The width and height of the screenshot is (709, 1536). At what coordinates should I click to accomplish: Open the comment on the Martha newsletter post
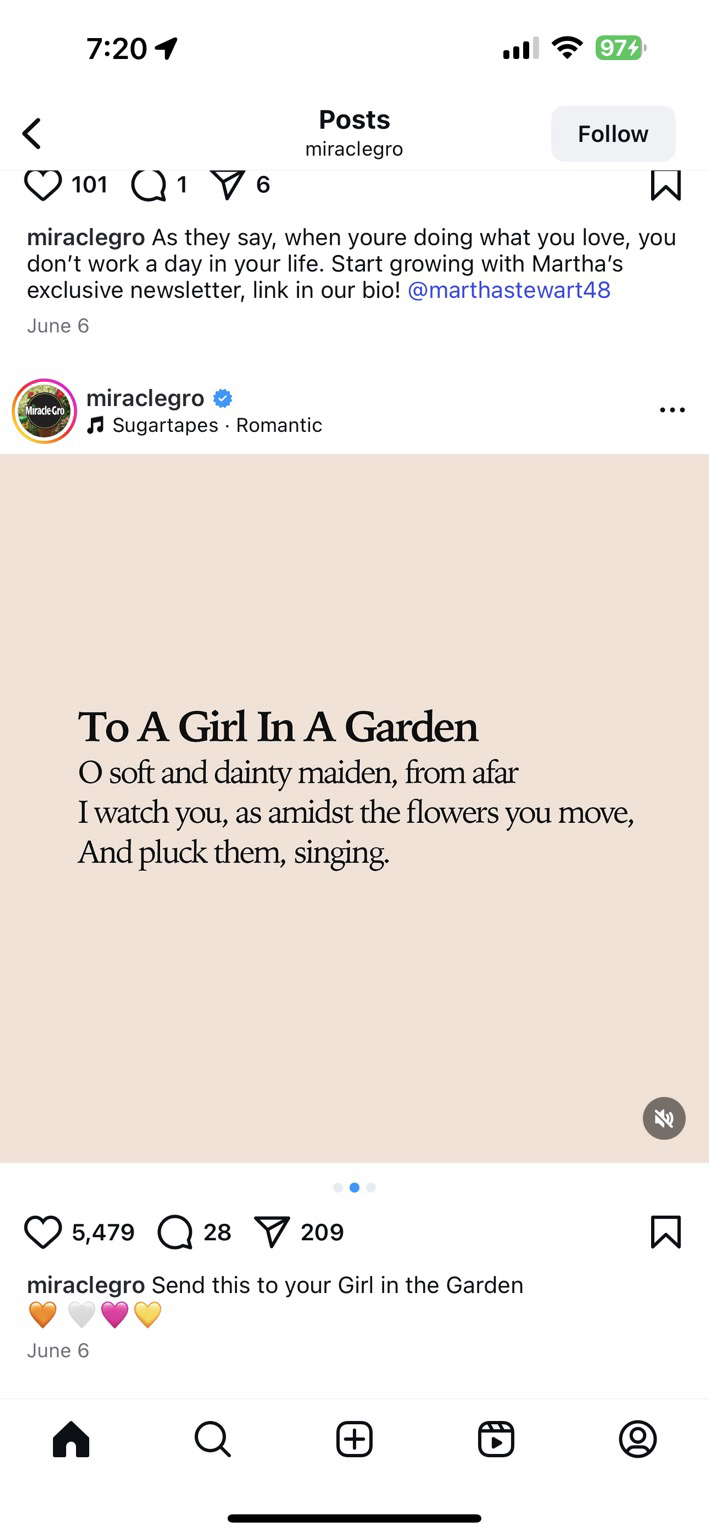148,184
